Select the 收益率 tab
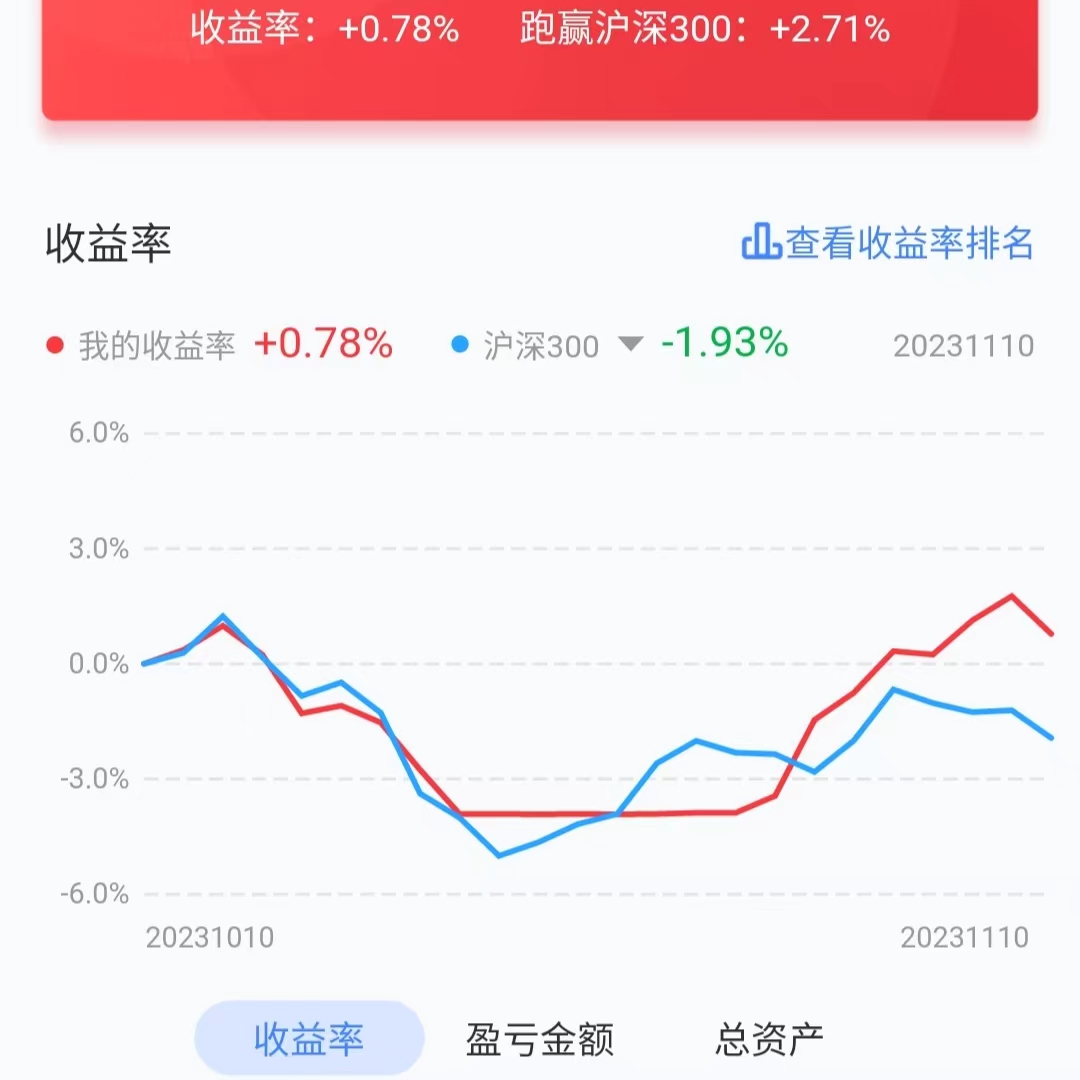1080x1080 pixels. click(309, 1038)
